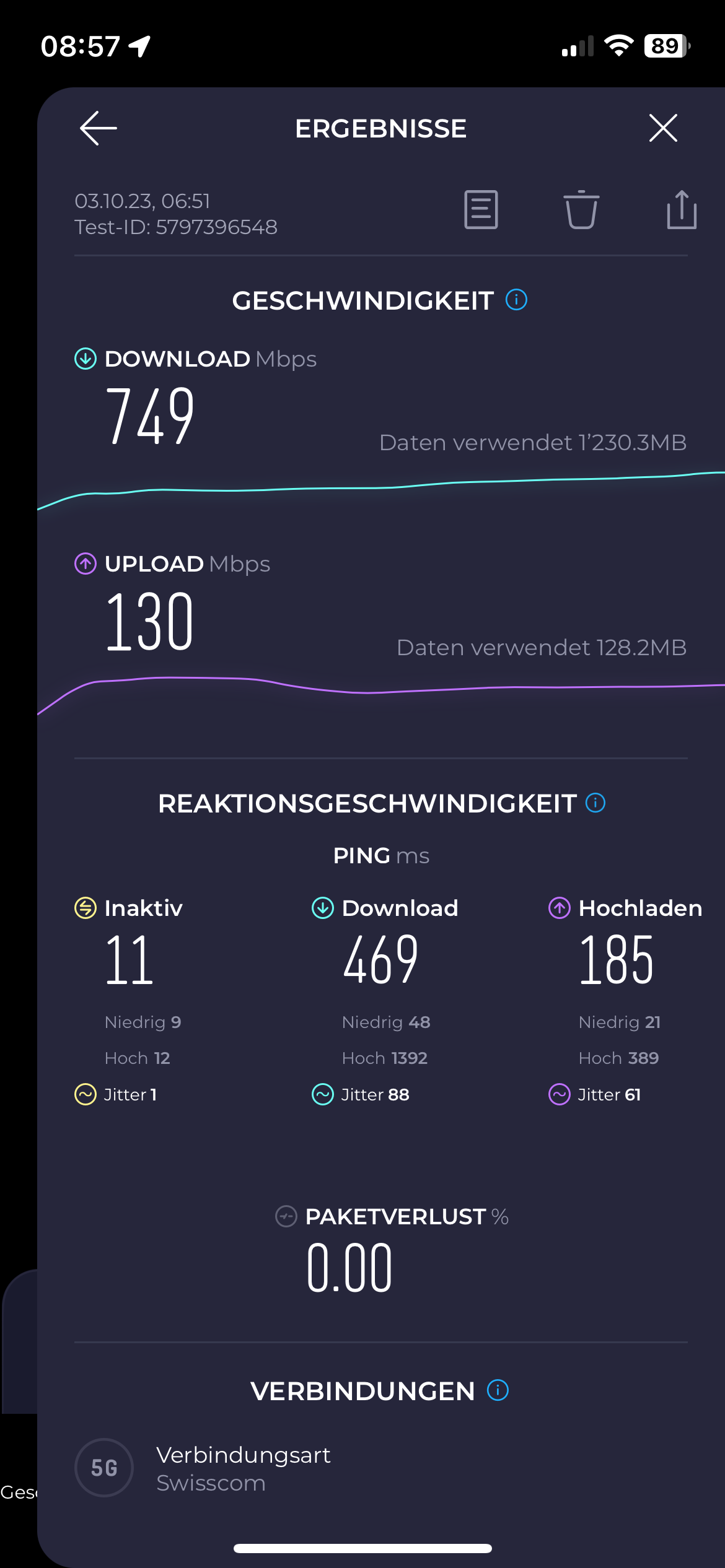The width and height of the screenshot is (725, 1568).
Task: Tap the yellow Jitter wave icon
Action: coord(86,1094)
